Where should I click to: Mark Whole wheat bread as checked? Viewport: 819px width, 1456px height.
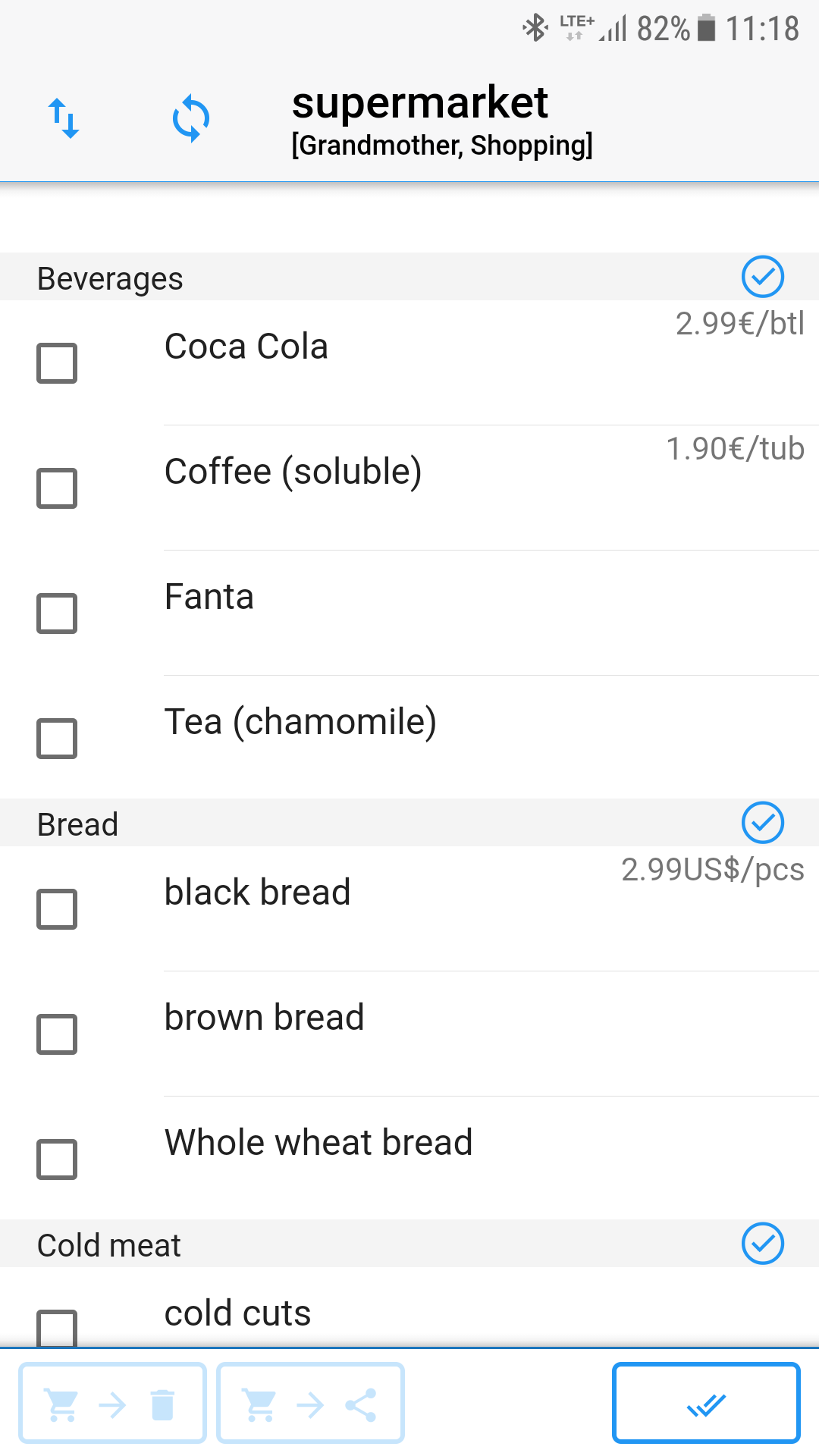(57, 1159)
